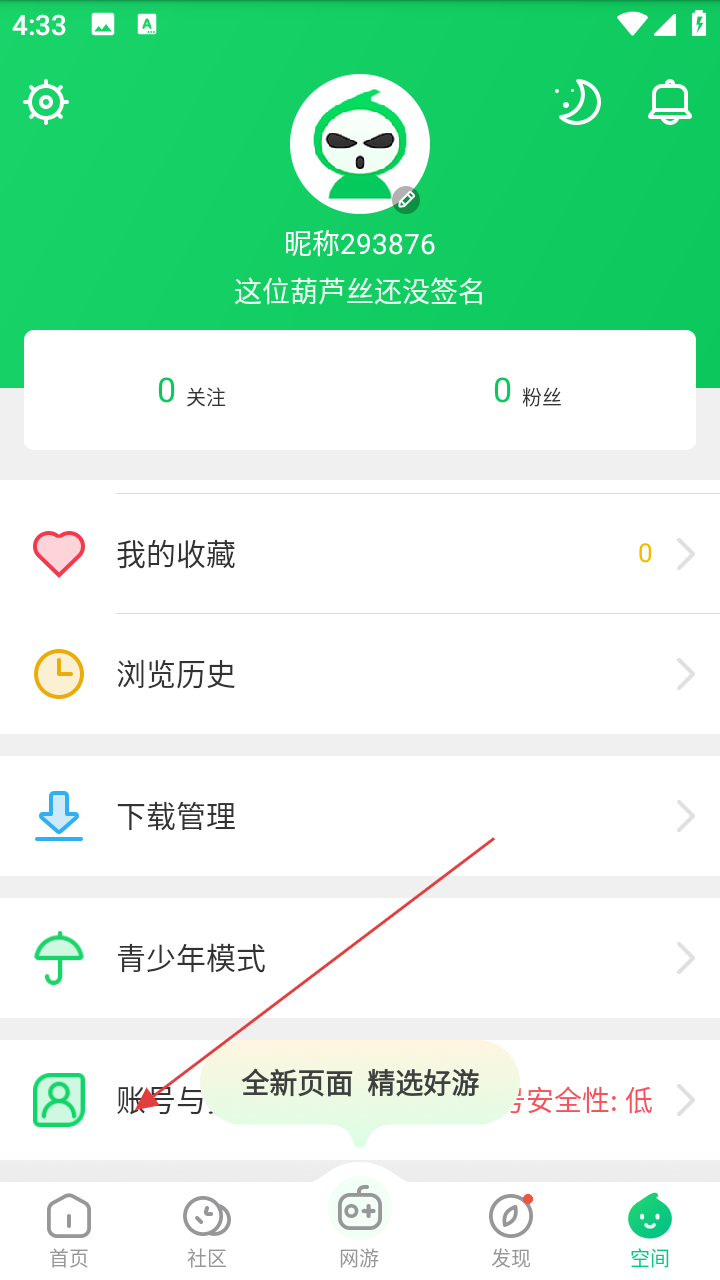Select the 空间 space tab
This screenshot has width=720, height=1280.
(649, 1229)
